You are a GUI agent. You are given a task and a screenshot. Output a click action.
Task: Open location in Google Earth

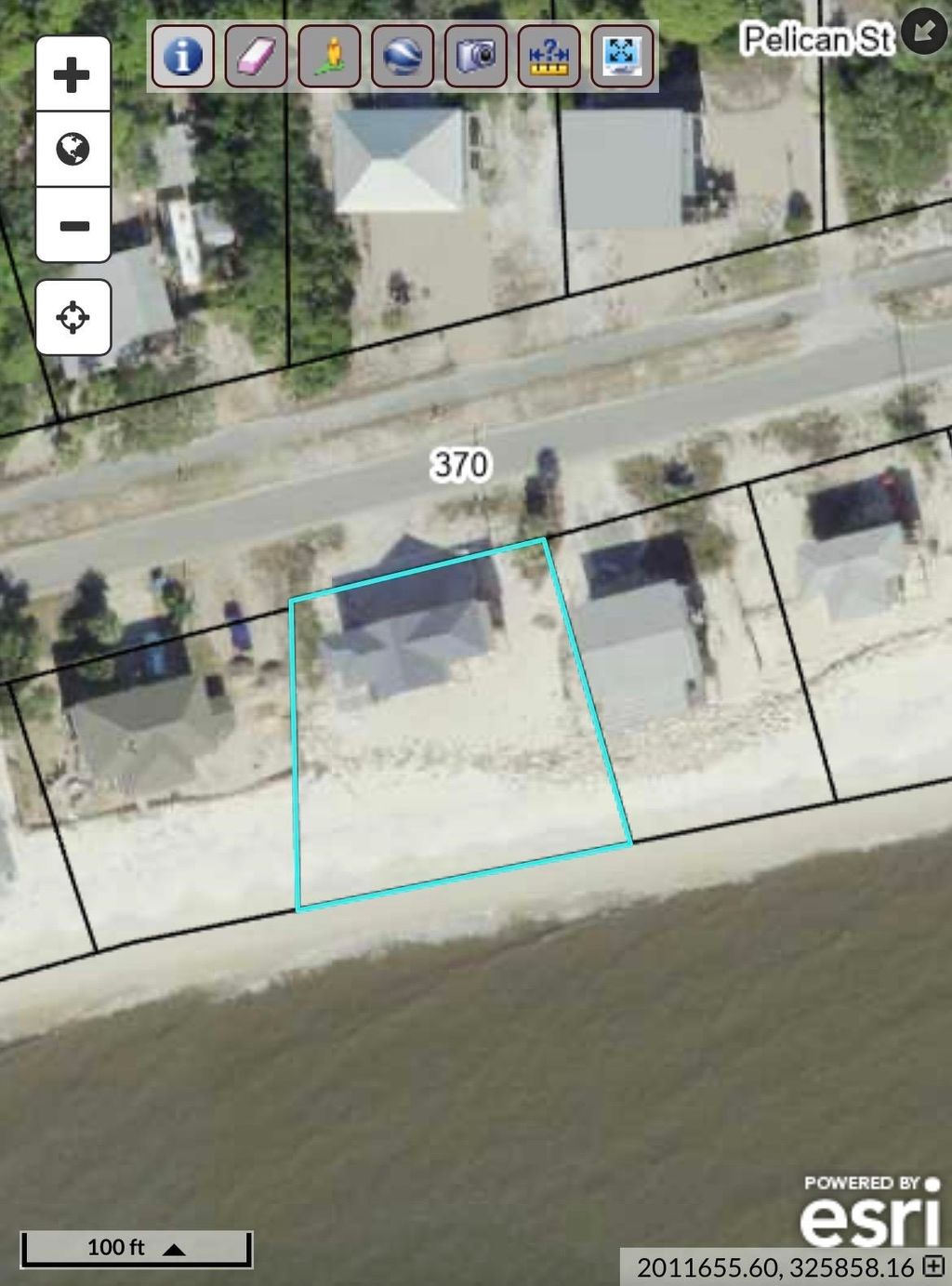click(403, 57)
